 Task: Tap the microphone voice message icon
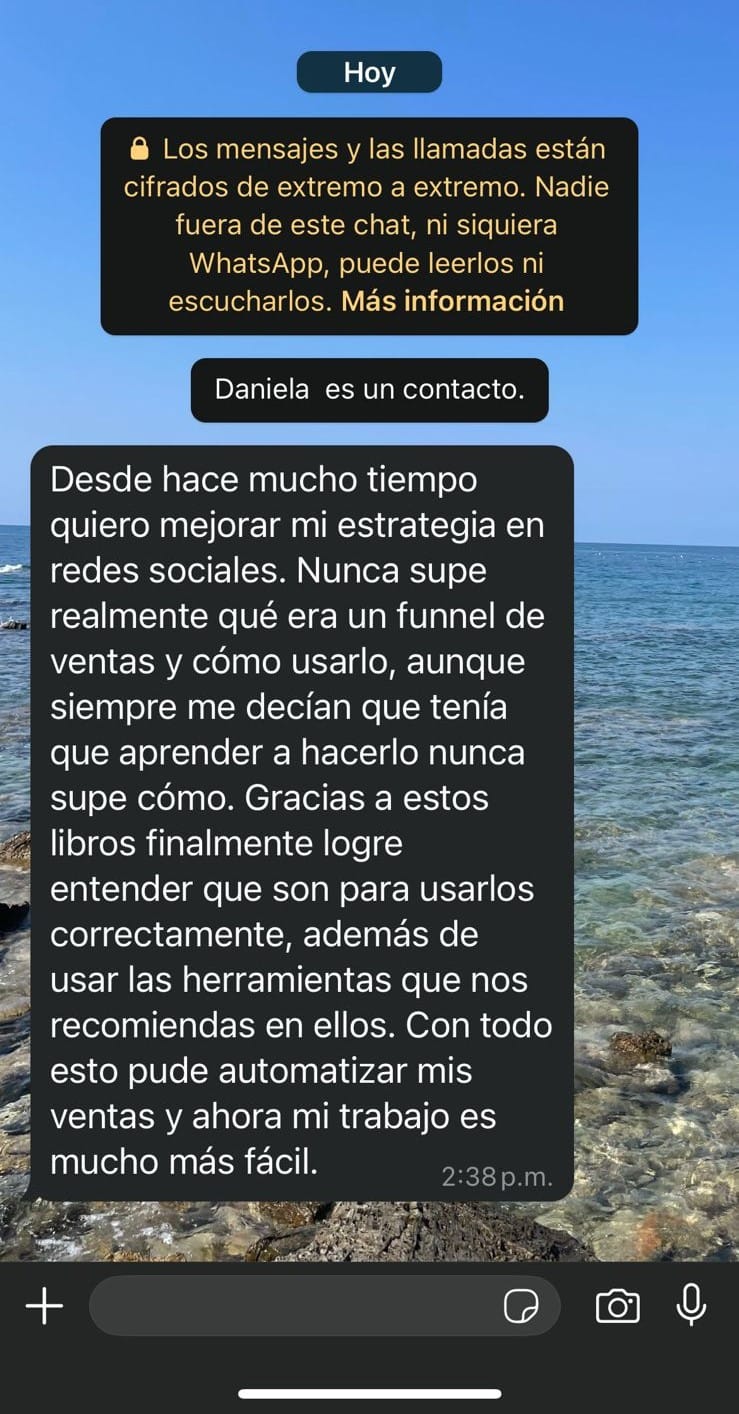(691, 1306)
